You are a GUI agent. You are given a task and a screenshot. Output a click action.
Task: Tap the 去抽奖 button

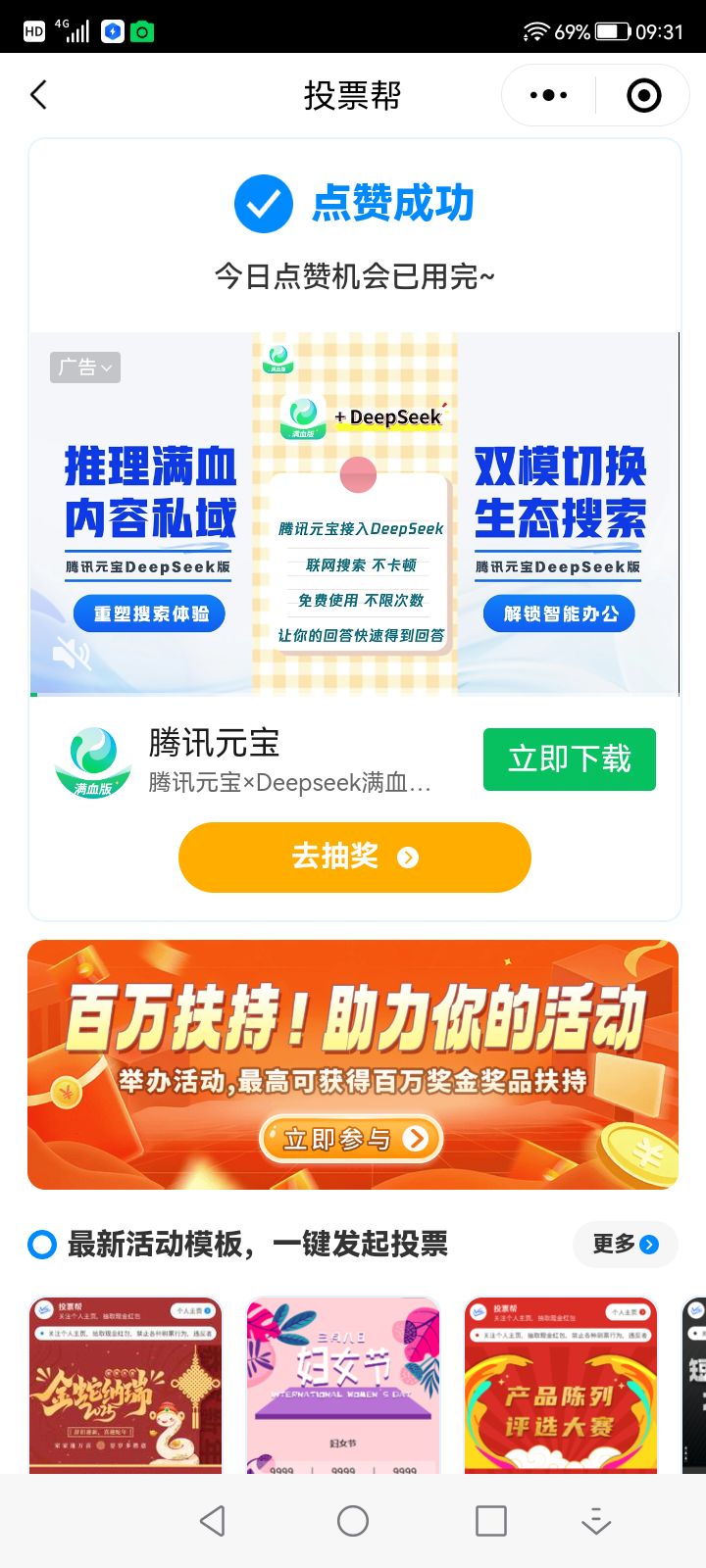[354, 857]
